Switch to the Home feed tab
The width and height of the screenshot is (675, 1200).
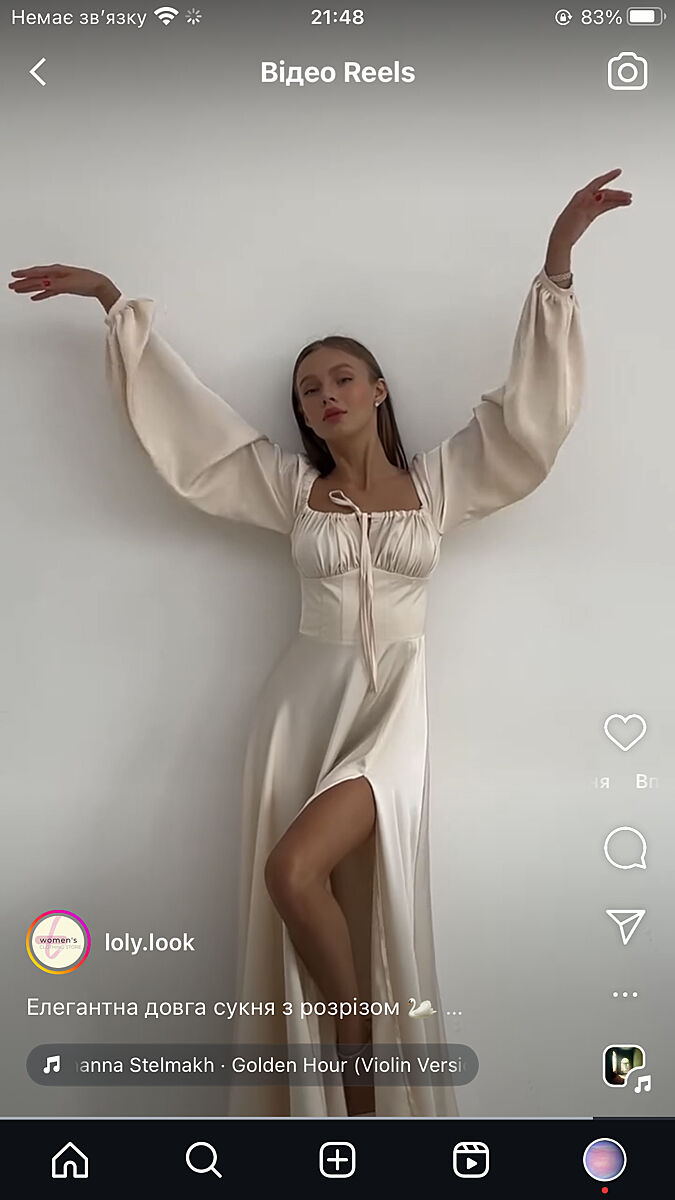click(70, 1160)
